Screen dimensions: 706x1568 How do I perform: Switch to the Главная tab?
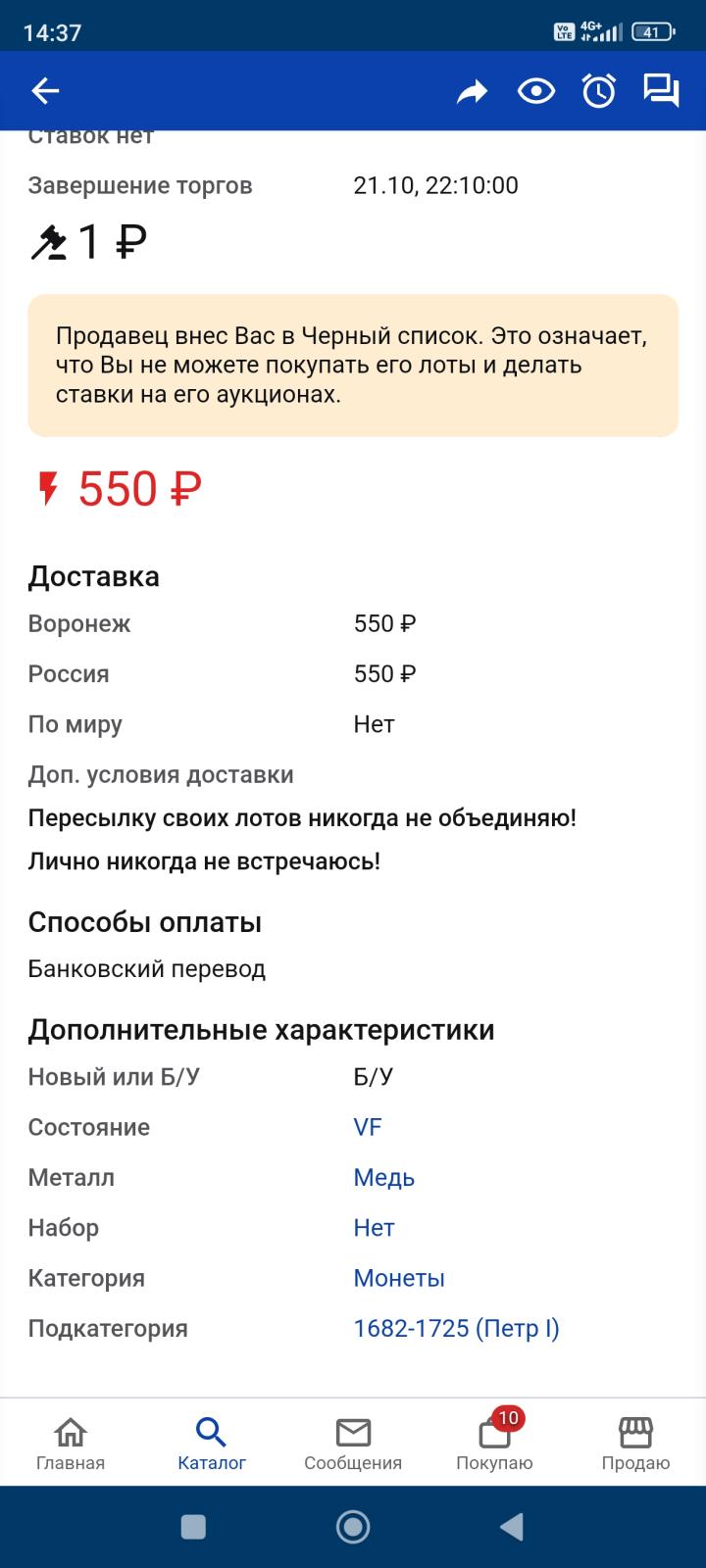[x=71, y=1443]
